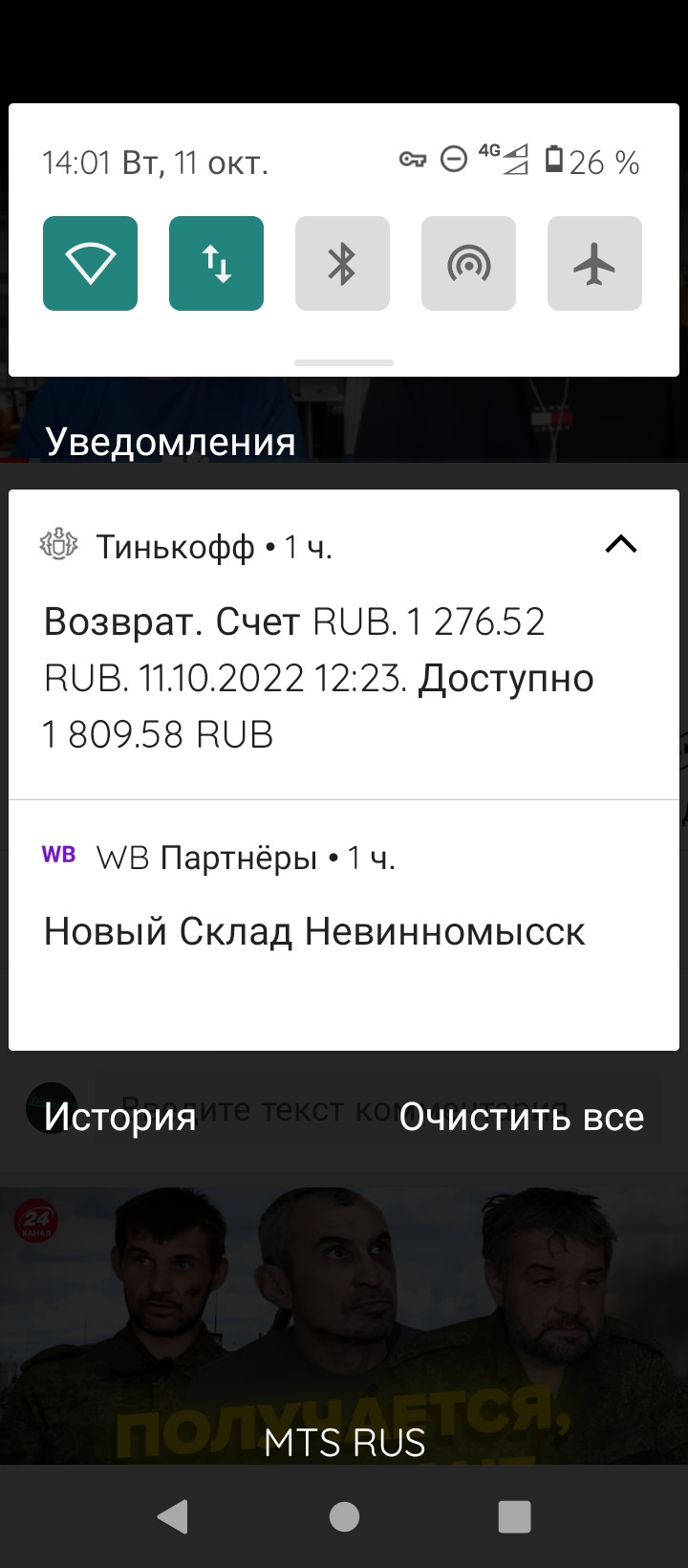Turn on the hotspot tile

click(x=468, y=263)
